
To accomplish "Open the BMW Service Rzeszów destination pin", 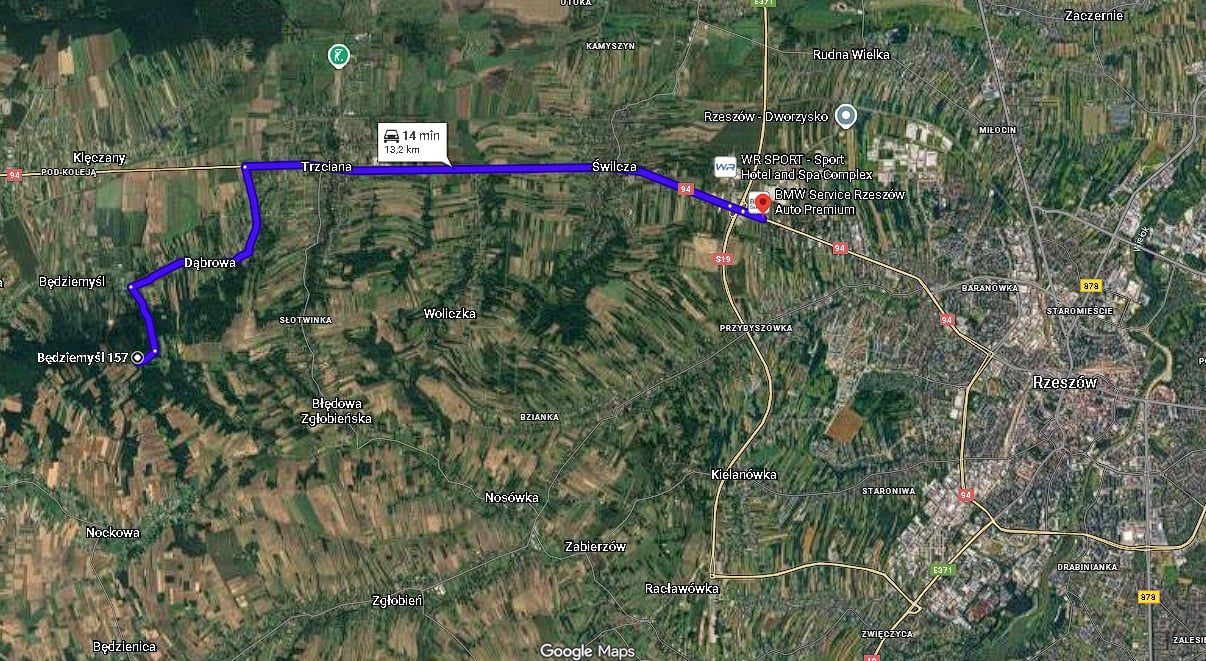I will coord(761,202).
